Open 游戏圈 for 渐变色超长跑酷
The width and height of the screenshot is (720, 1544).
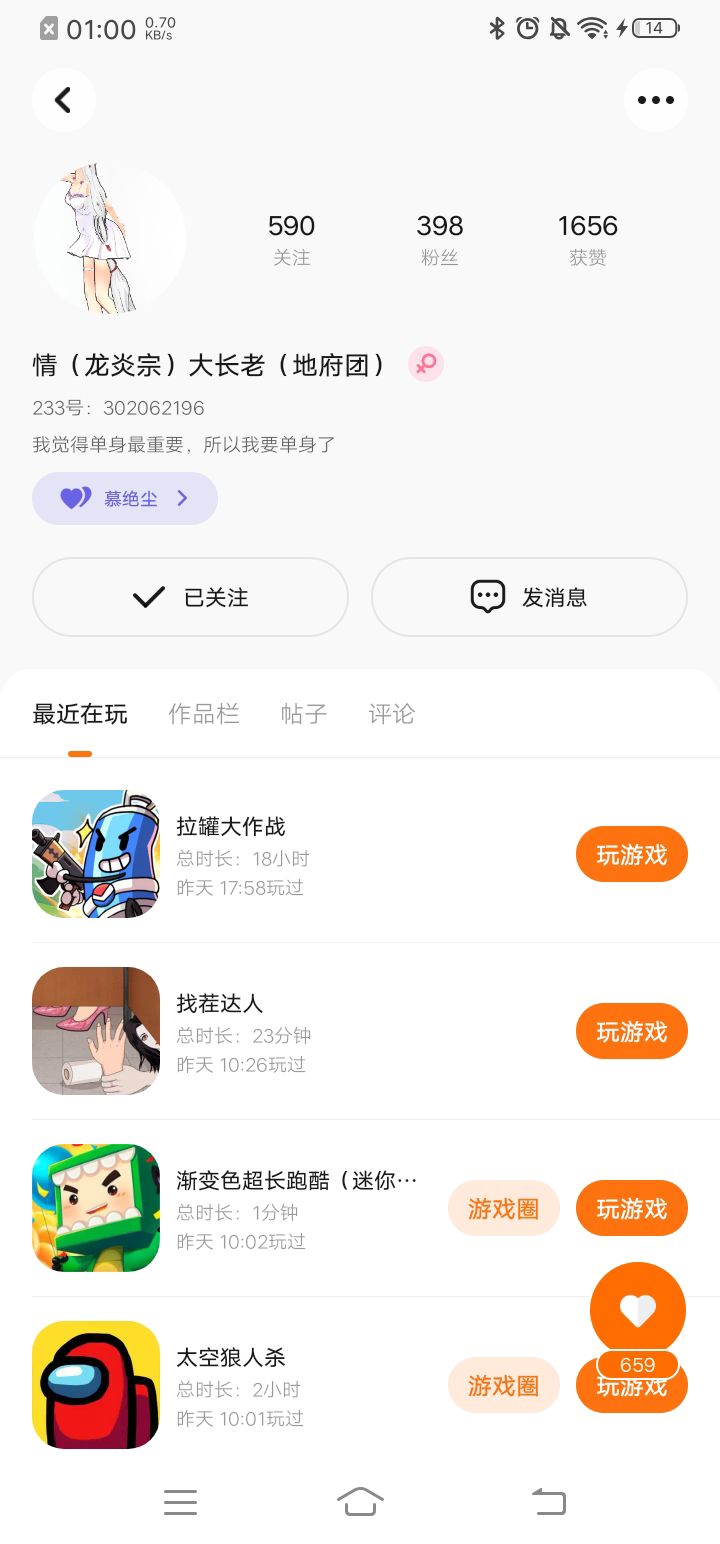pyautogui.click(x=503, y=1209)
